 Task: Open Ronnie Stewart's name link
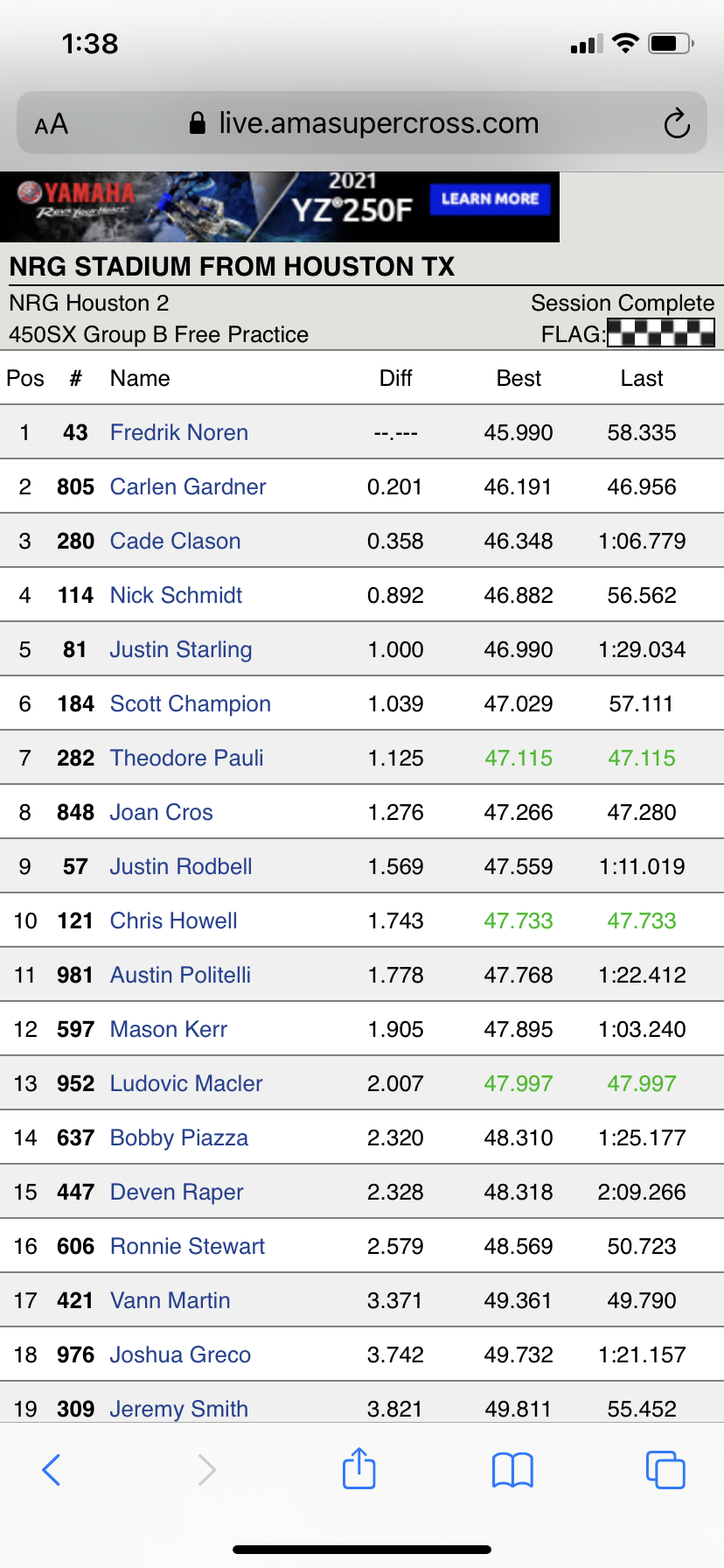click(x=187, y=1246)
